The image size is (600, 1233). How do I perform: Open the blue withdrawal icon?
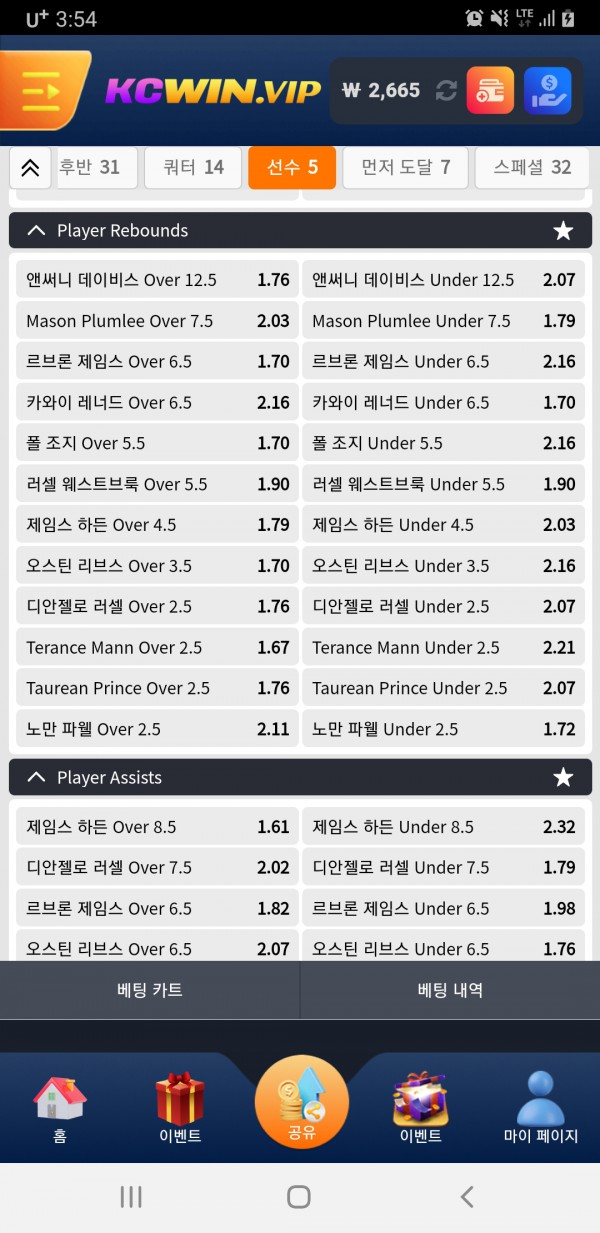coord(547,91)
